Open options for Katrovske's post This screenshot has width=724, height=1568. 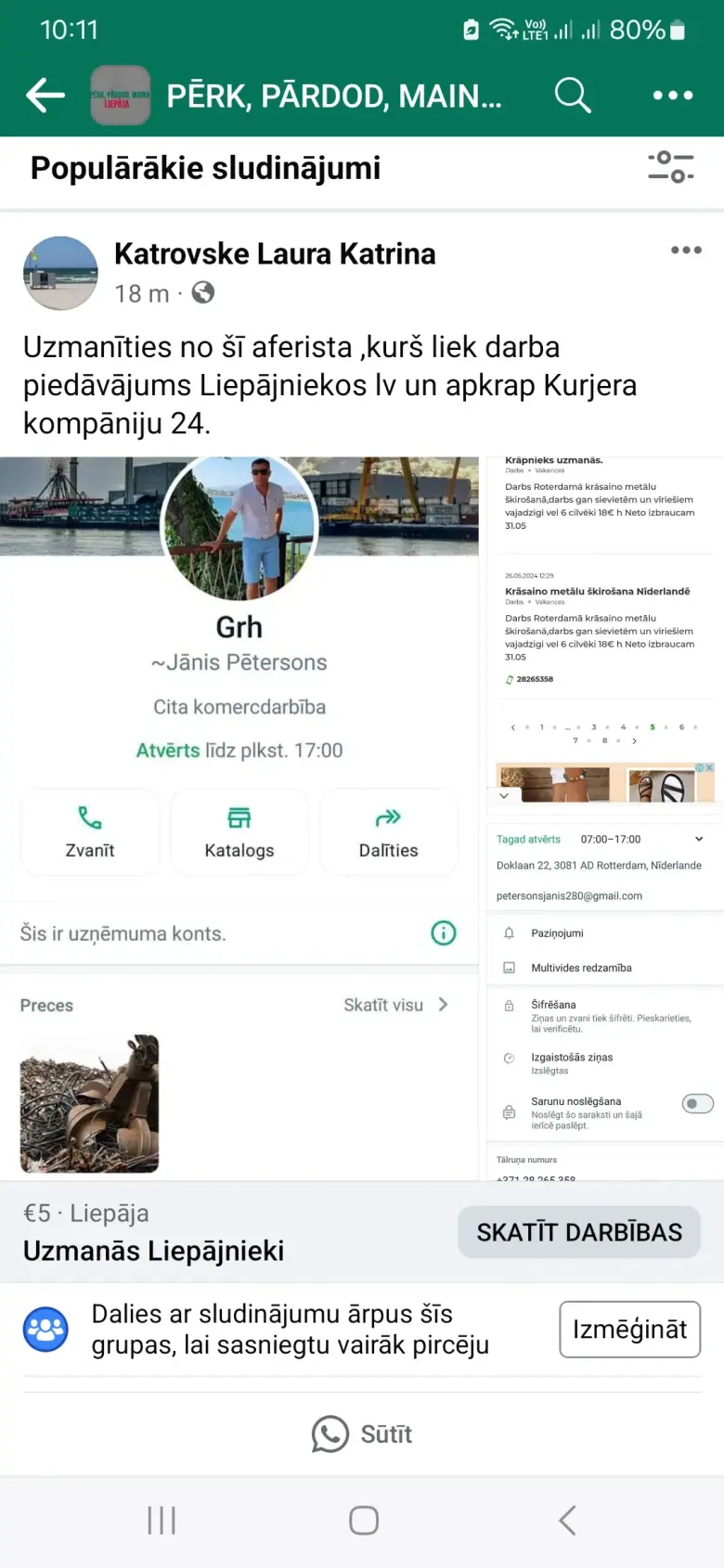click(686, 250)
